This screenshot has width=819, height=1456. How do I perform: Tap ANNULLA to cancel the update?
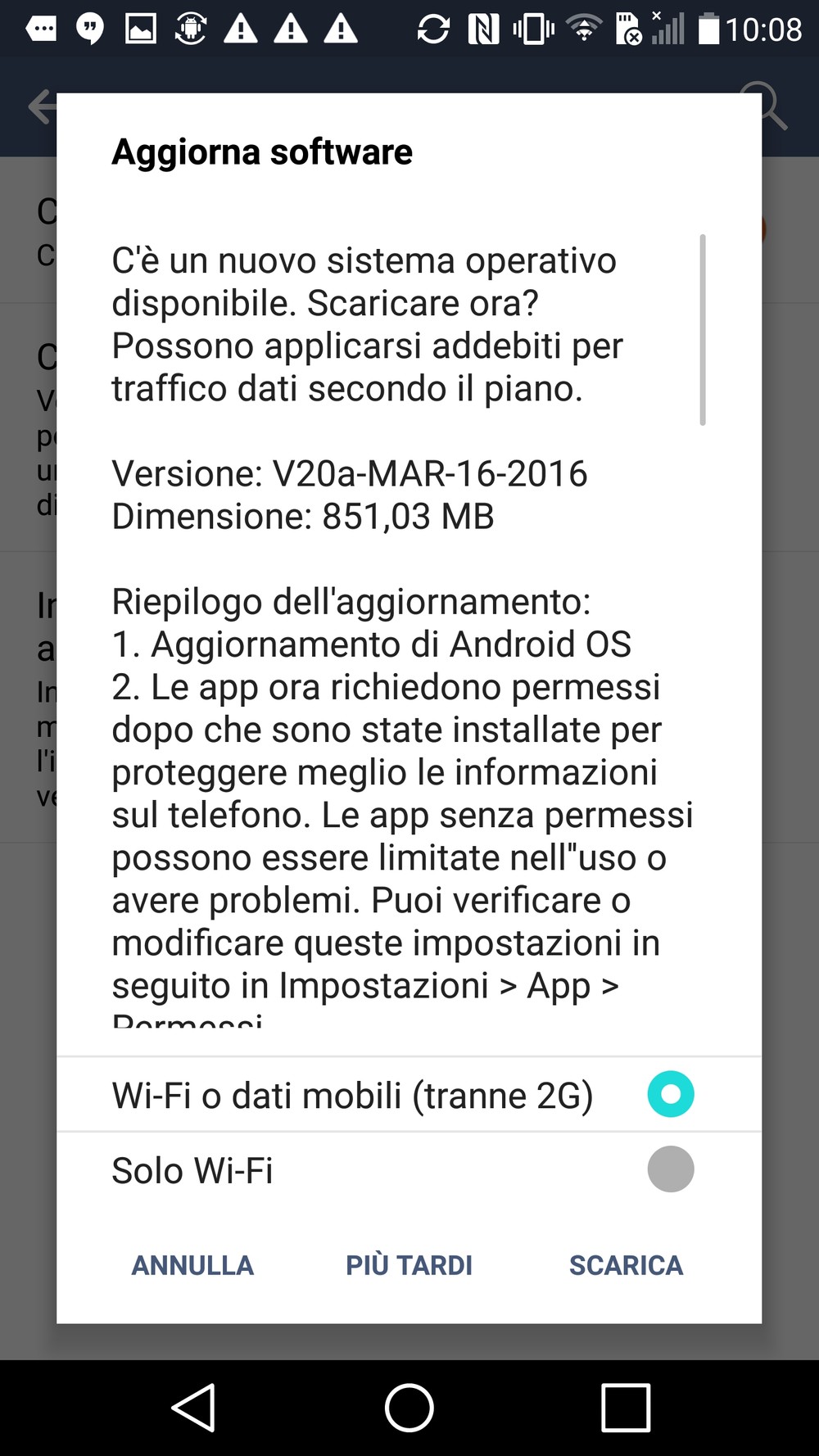[192, 1265]
